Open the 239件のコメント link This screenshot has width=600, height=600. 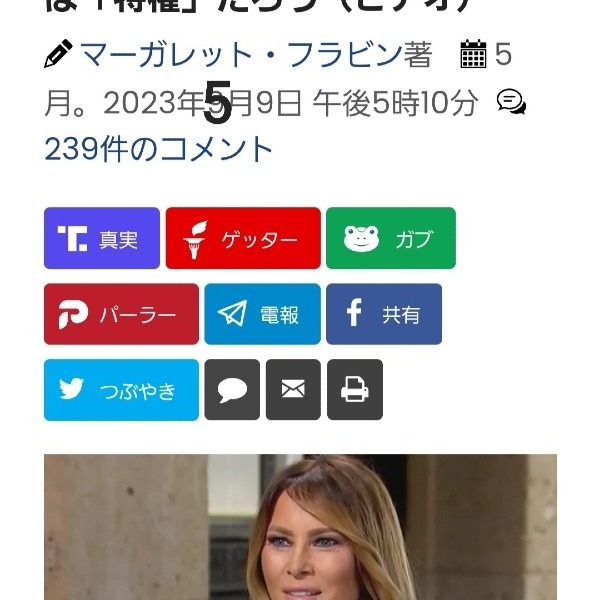coord(158,150)
